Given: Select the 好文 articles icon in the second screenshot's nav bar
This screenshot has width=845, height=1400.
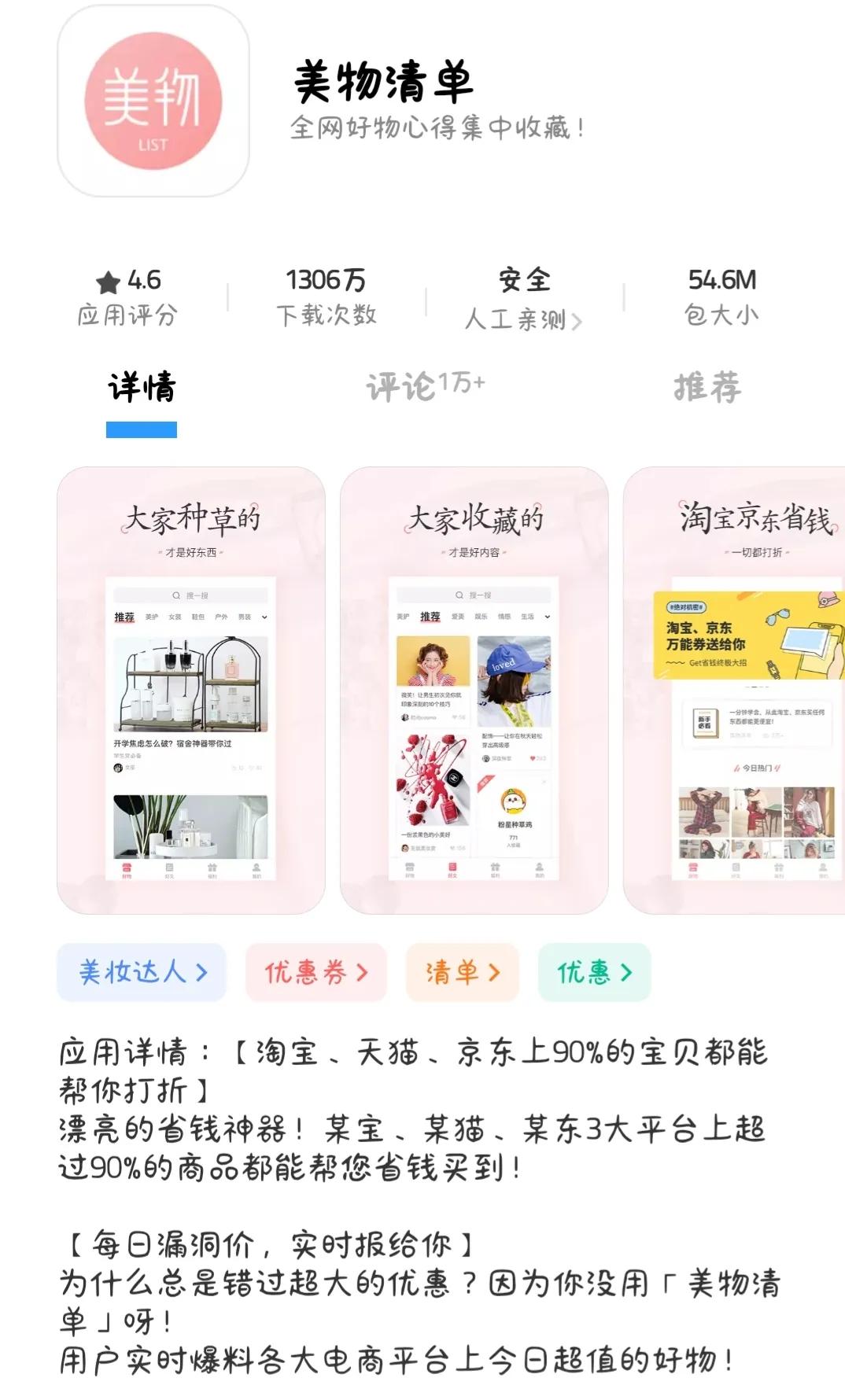Looking at the screenshot, I should tap(452, 868).
